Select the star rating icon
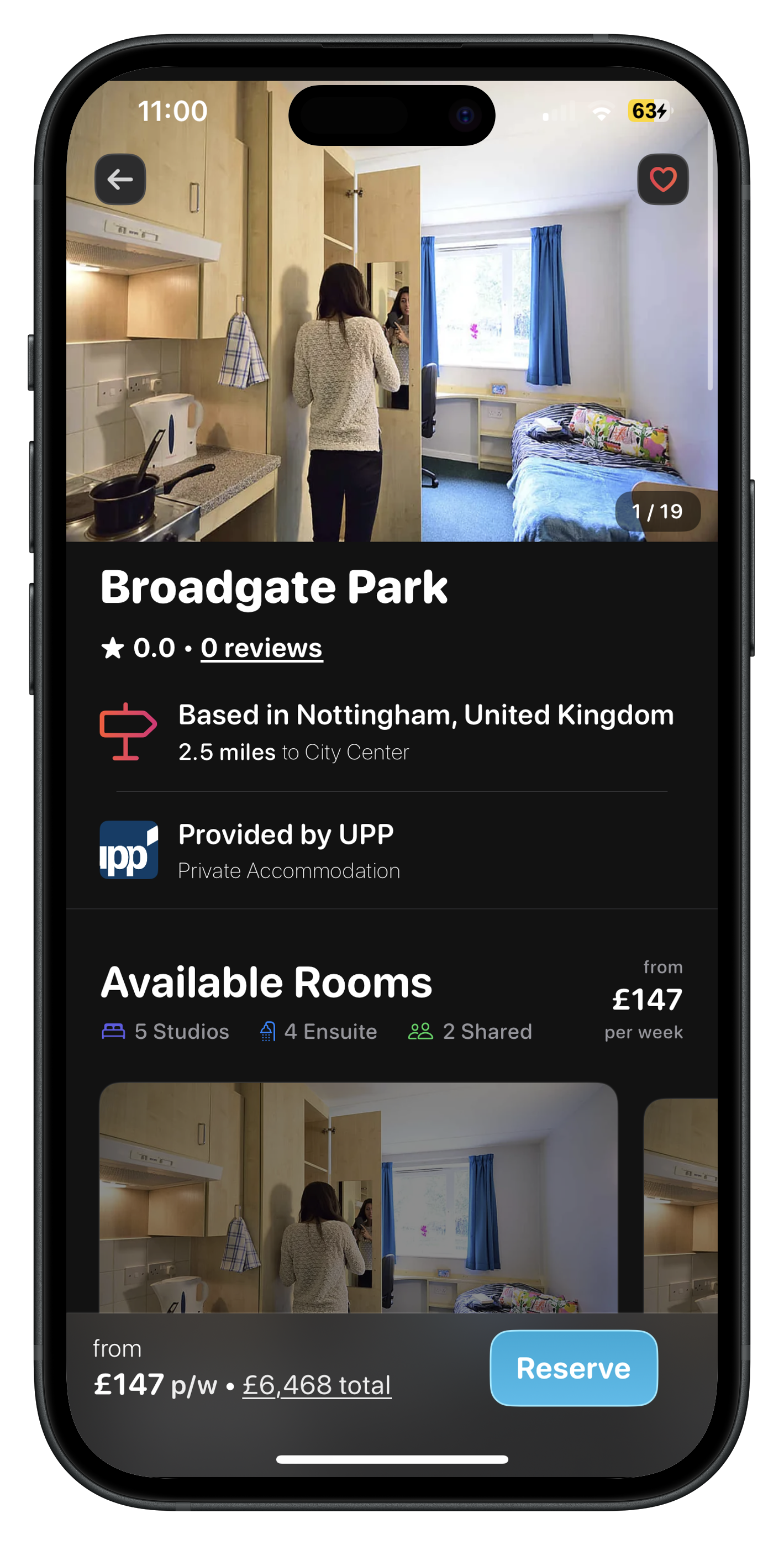Image resolution: width=784 pixels, height=1545 pixels. (x=112, y=648)
